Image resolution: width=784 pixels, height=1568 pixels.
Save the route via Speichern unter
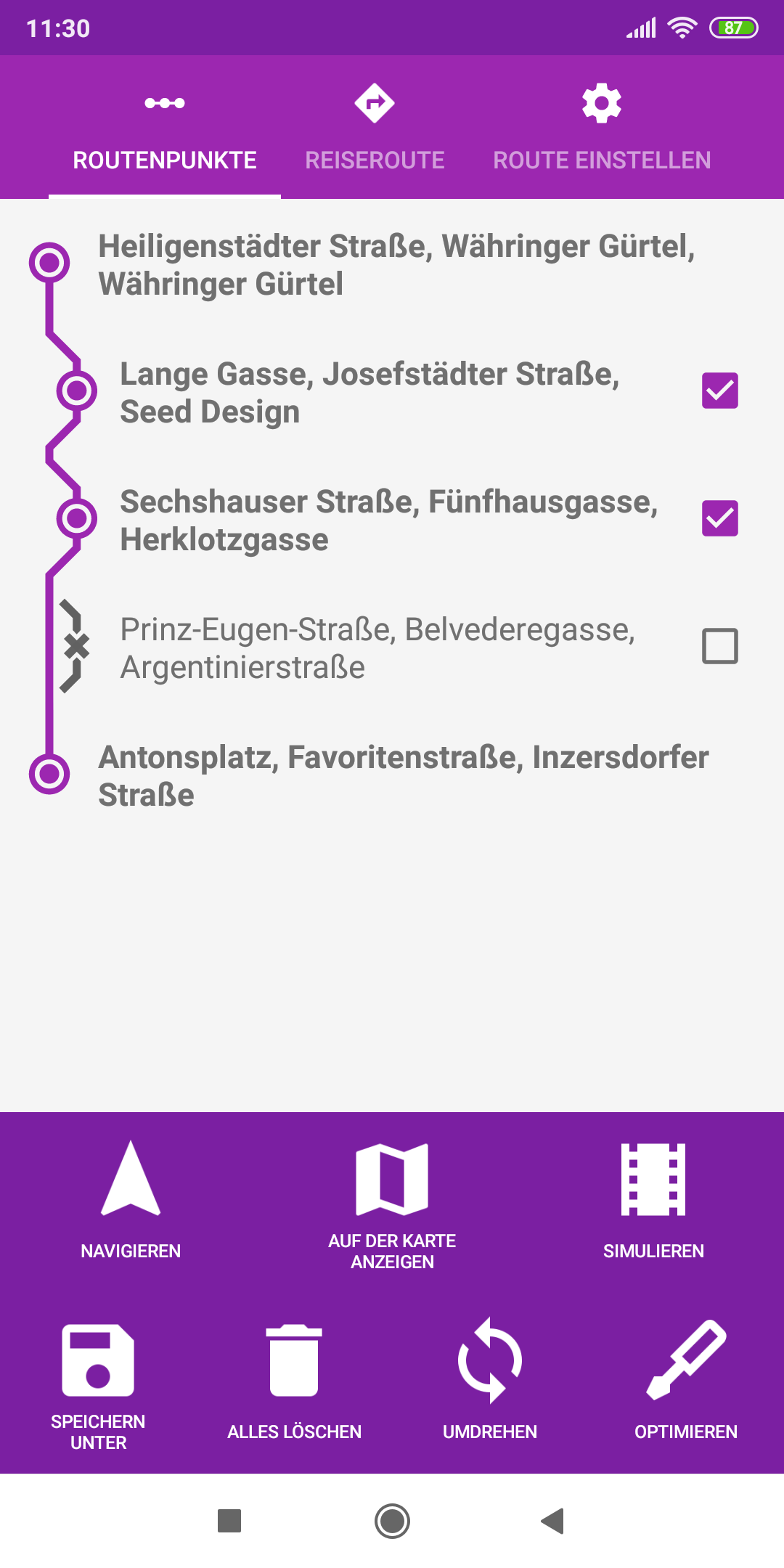[98, 1383]
